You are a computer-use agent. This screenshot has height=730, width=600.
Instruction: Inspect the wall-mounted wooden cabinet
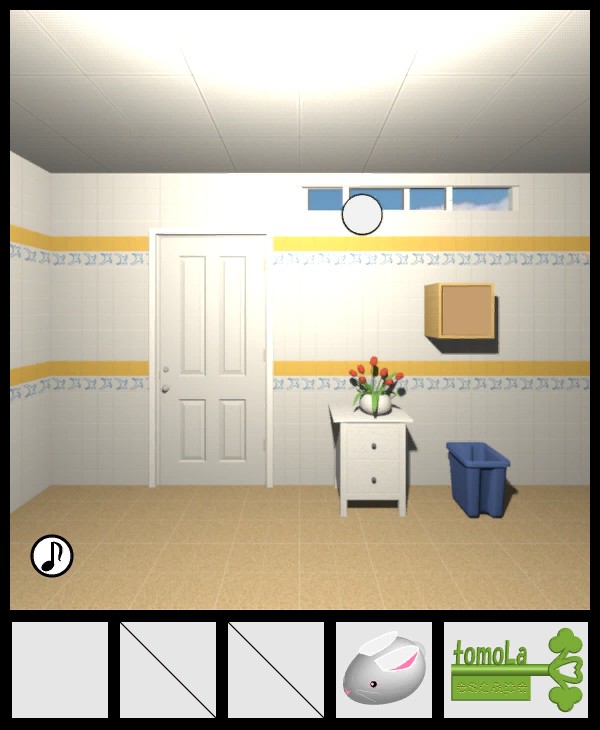pos(460,311)
